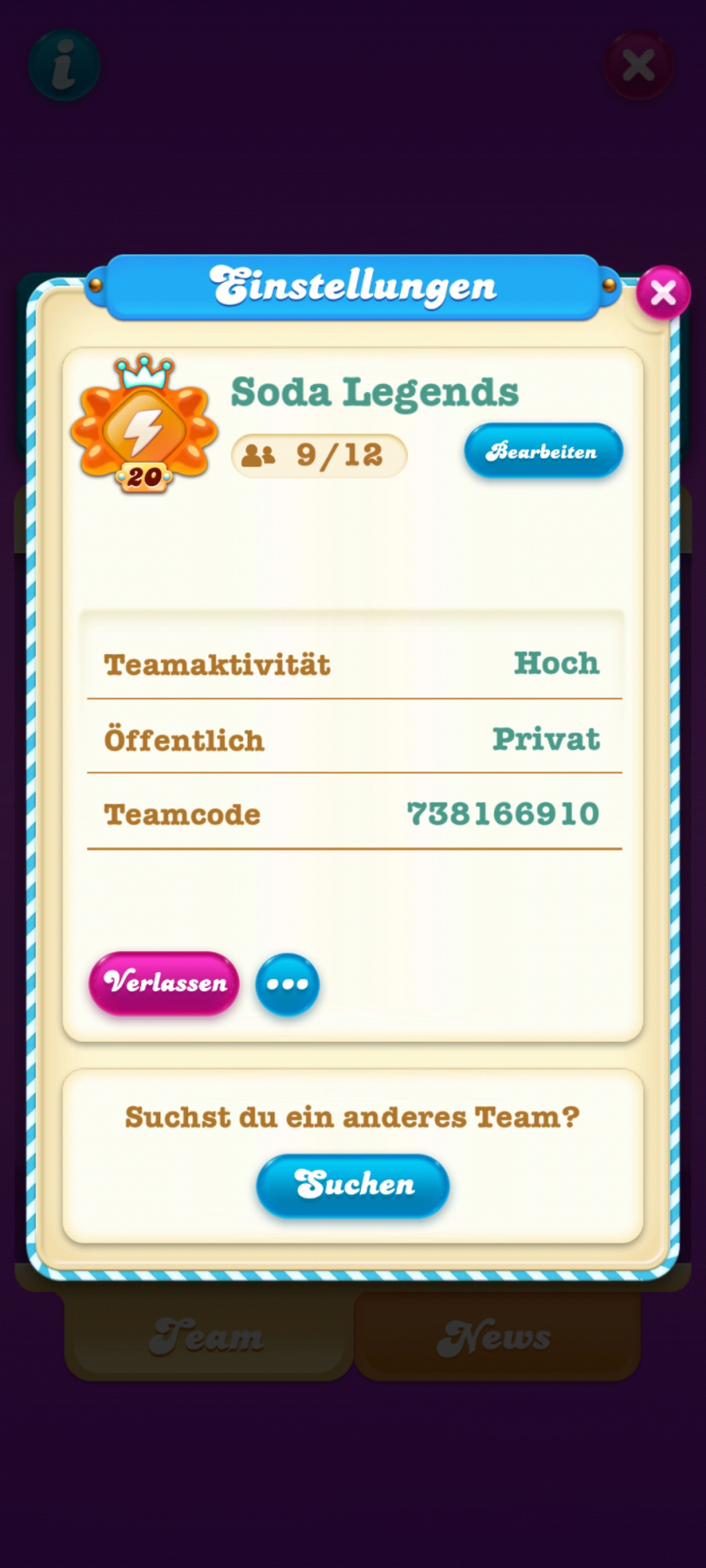Tap Suchen to find another team
The image size is (706, 1568).
pos(353,1185)
